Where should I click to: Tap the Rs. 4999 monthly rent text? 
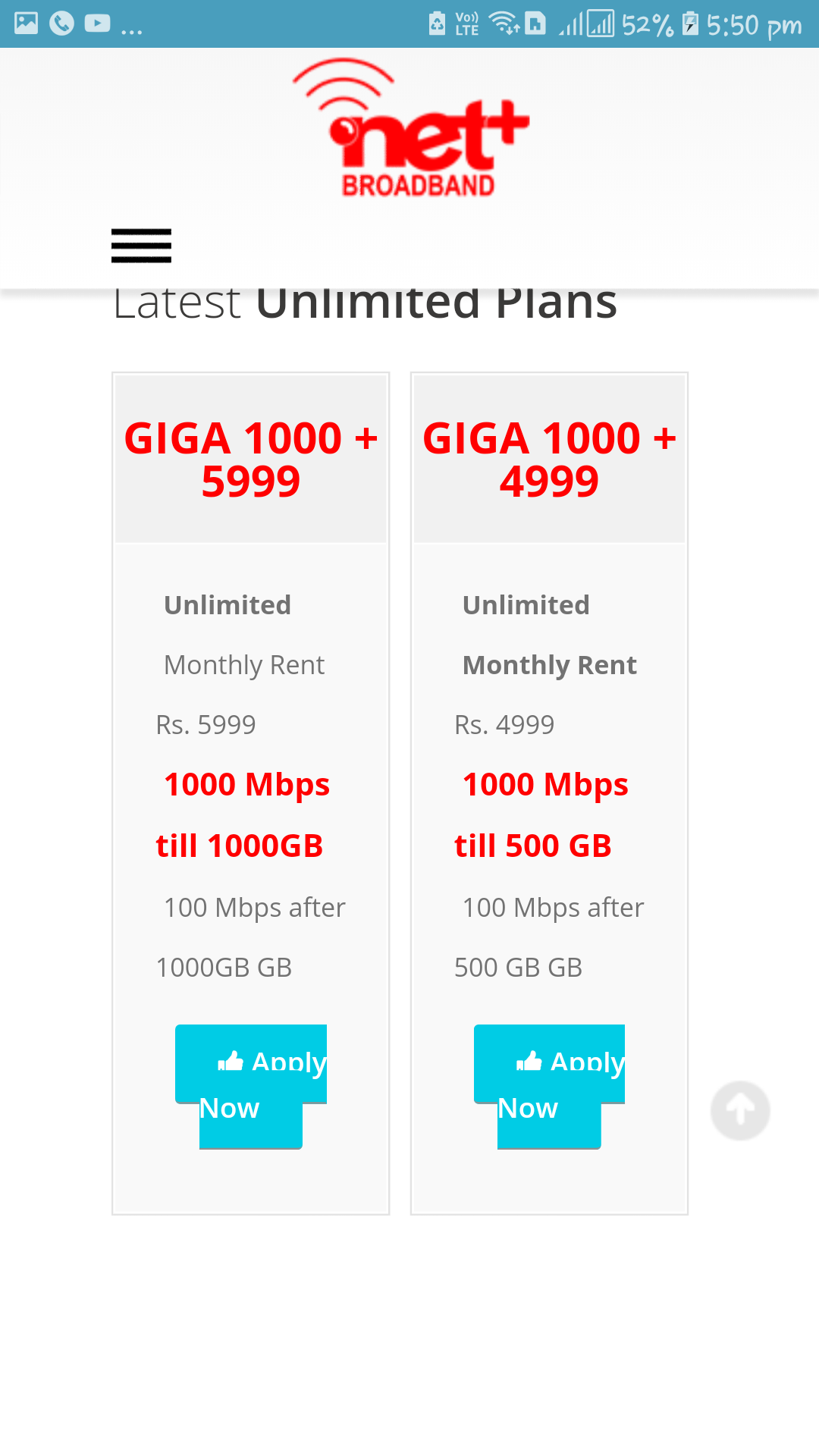[505, 724]
